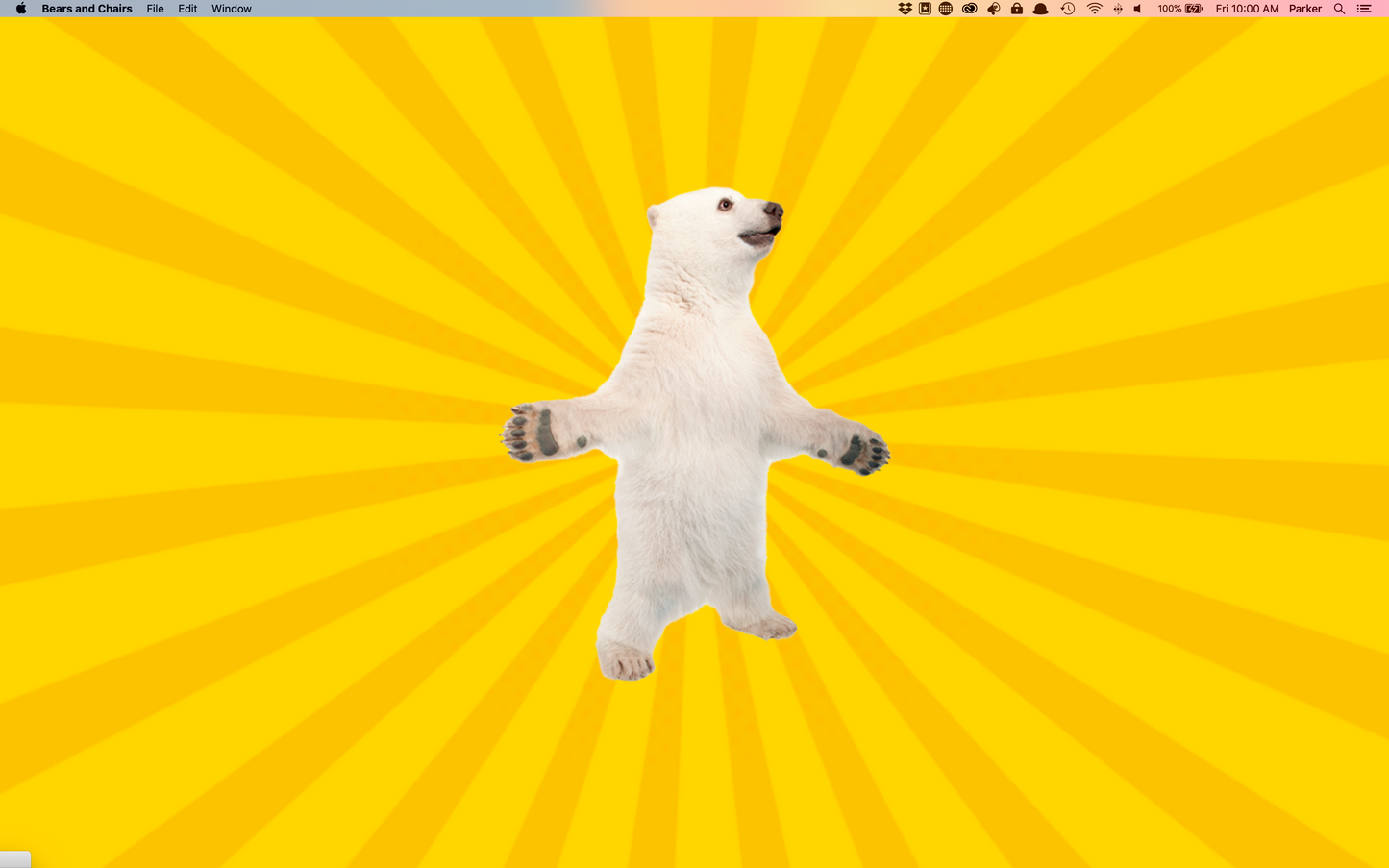Open the Bears and Chairs app menu
This screenshot has width=1389, height=868.
(87, 9)
